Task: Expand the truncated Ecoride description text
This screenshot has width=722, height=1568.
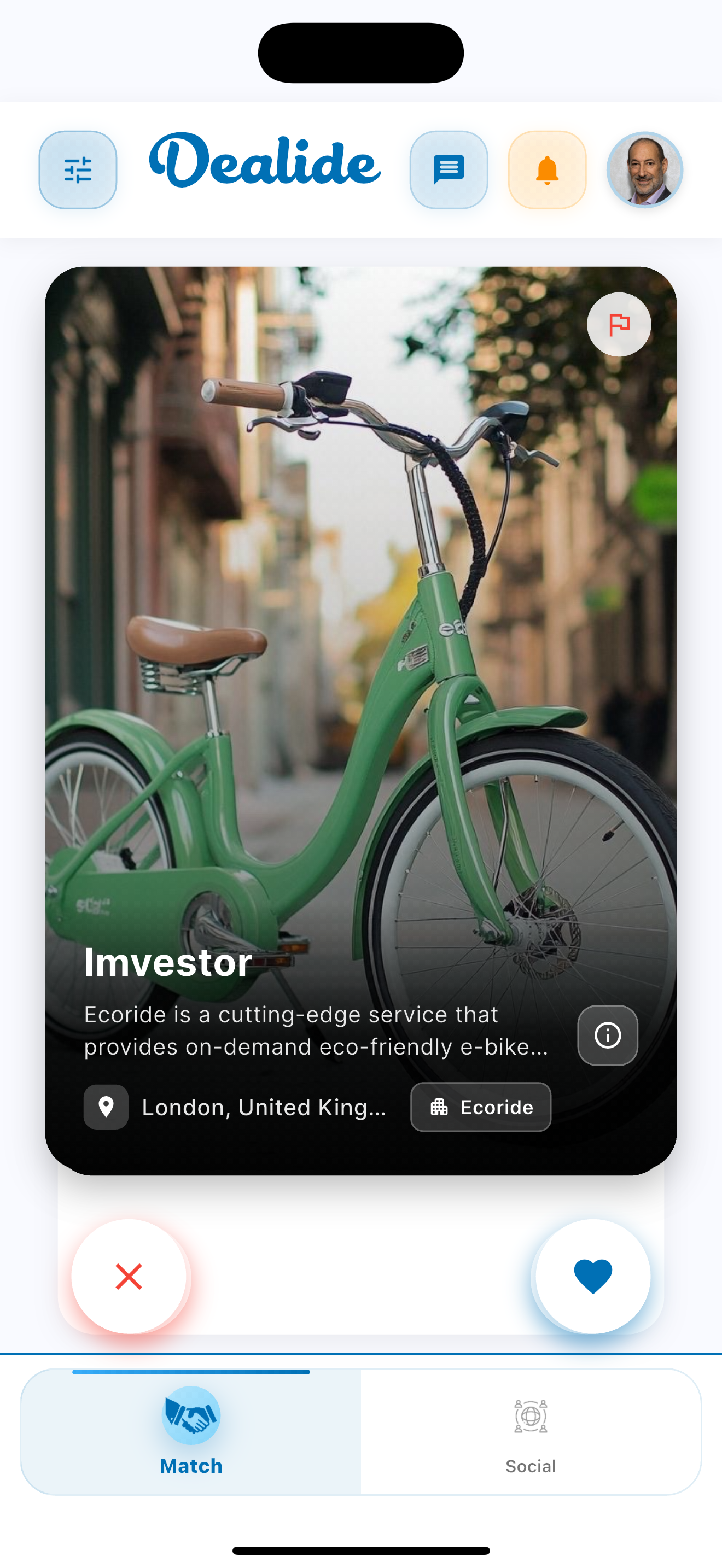Action: (317, 1031)
